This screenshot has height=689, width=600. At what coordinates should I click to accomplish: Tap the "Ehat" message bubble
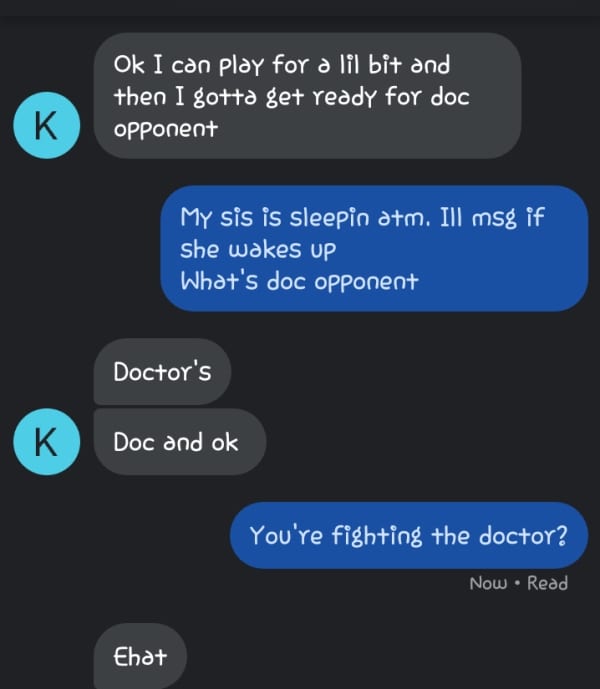point(140,656)
